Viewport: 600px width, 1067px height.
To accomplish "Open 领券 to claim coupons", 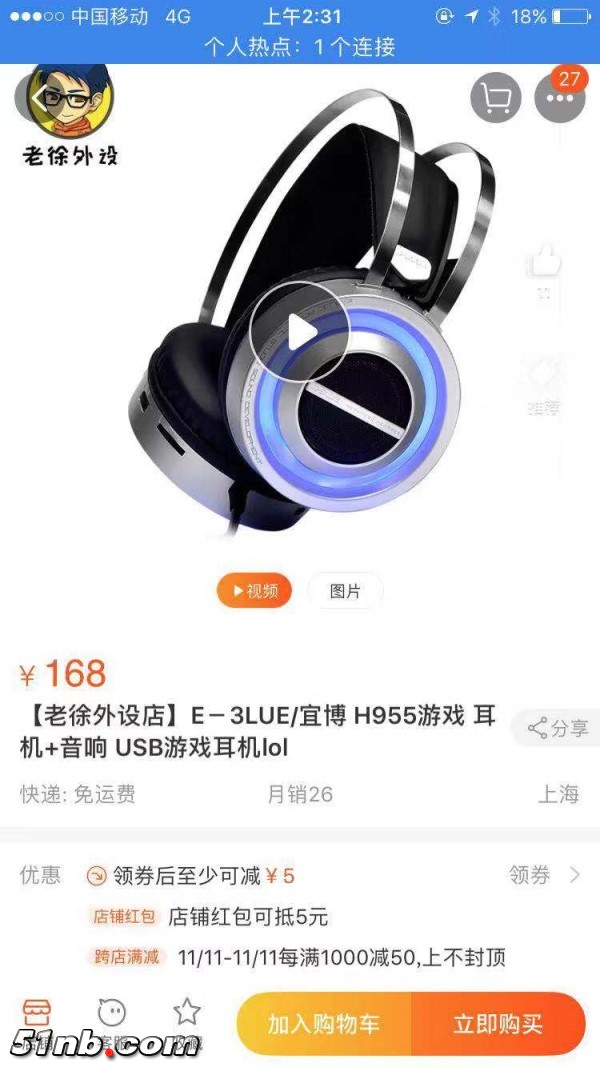I will (x=544, y=875).
